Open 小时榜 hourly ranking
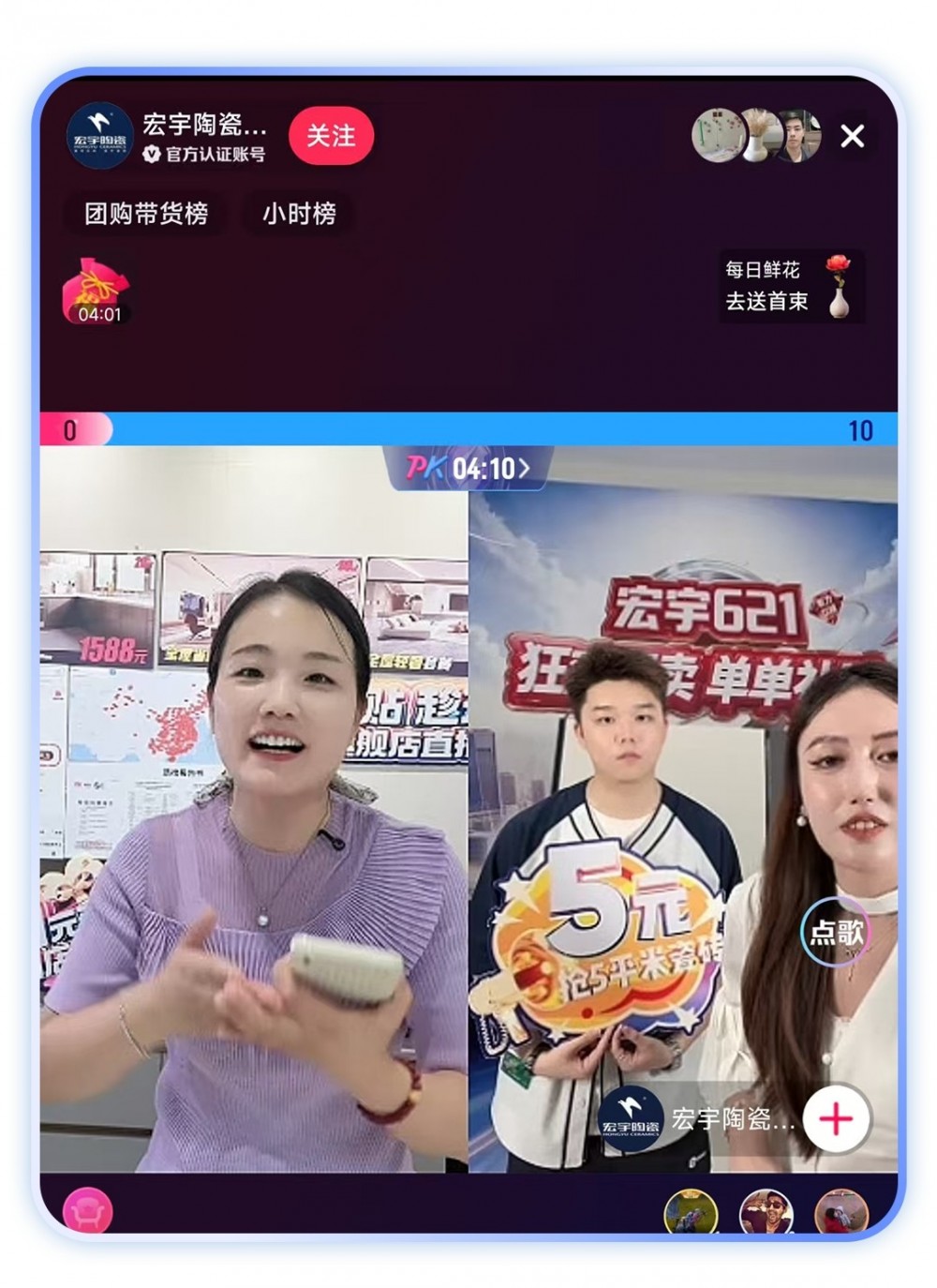 tap(299, 214)
